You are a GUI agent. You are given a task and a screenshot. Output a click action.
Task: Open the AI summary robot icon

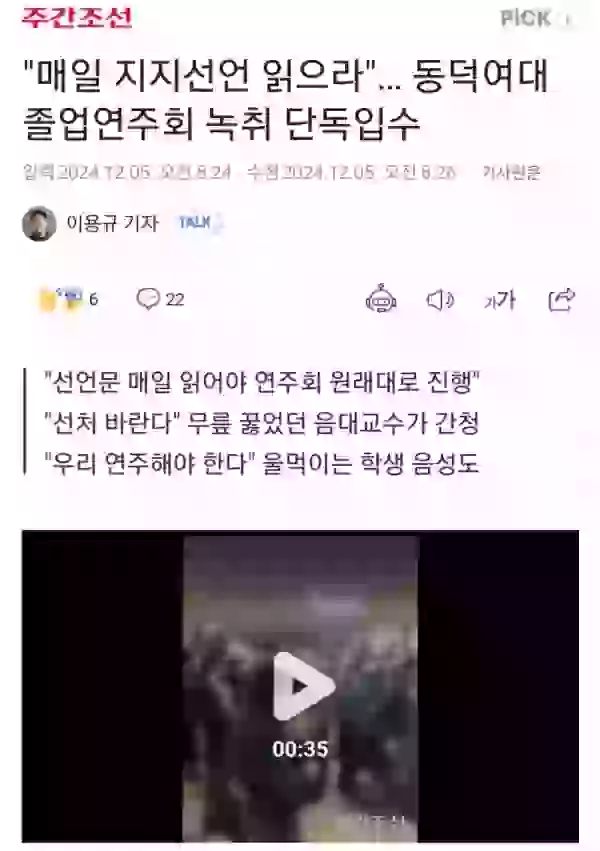pyautogui.click(x=381, y=298)
